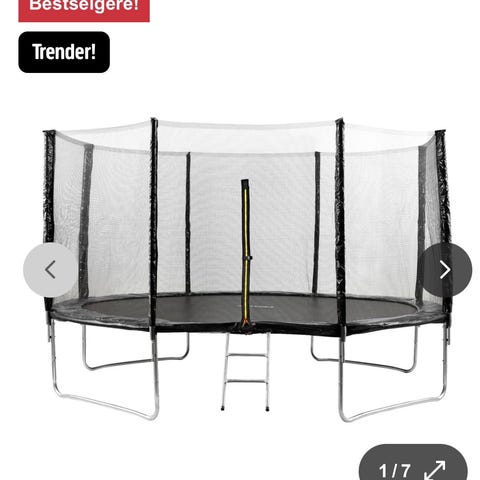The image size is (480, 480).
Task: Show the next product image
Action: 445,269
